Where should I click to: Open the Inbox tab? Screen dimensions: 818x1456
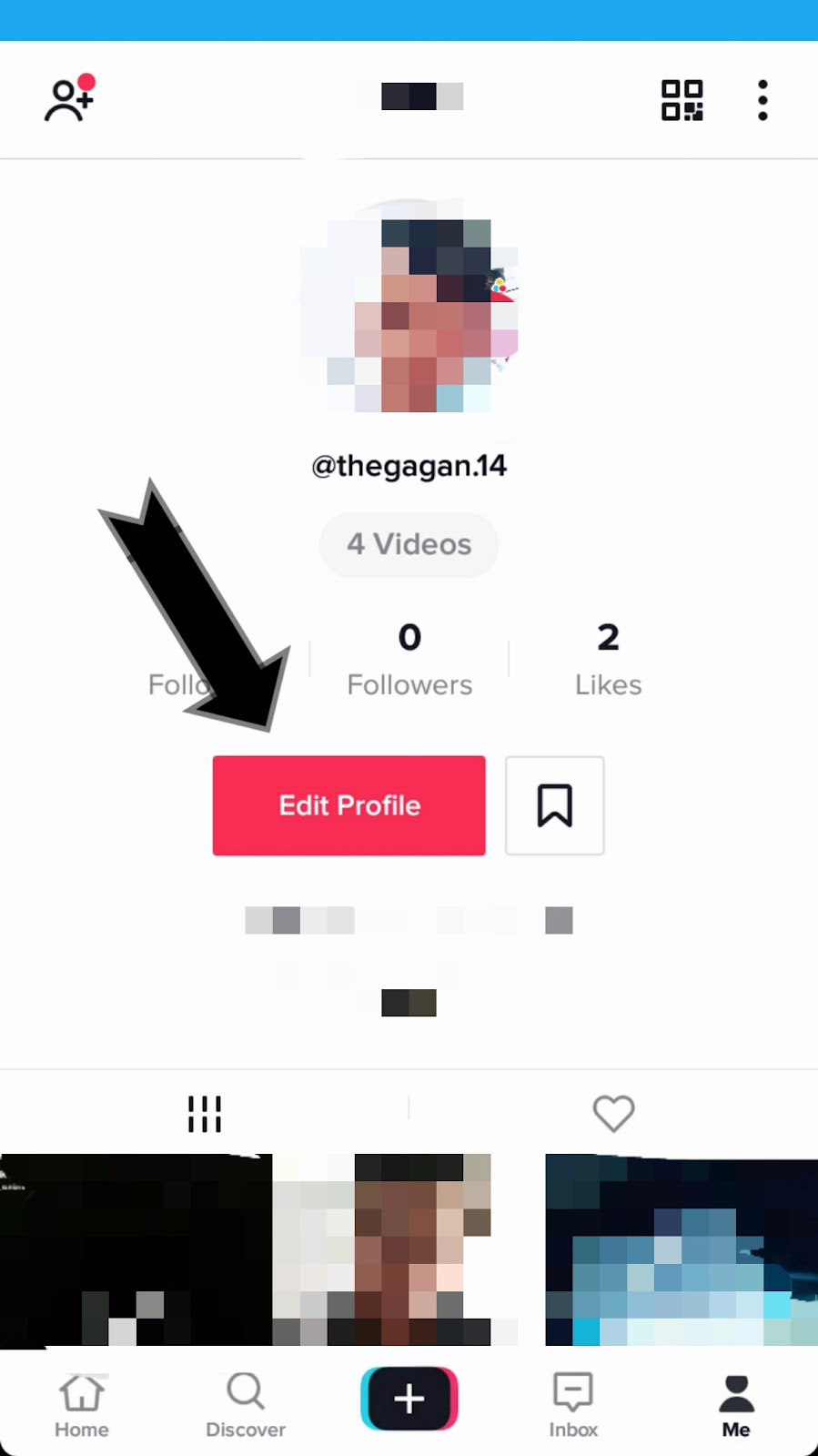pyautogui.click(x=573, y=1405)
